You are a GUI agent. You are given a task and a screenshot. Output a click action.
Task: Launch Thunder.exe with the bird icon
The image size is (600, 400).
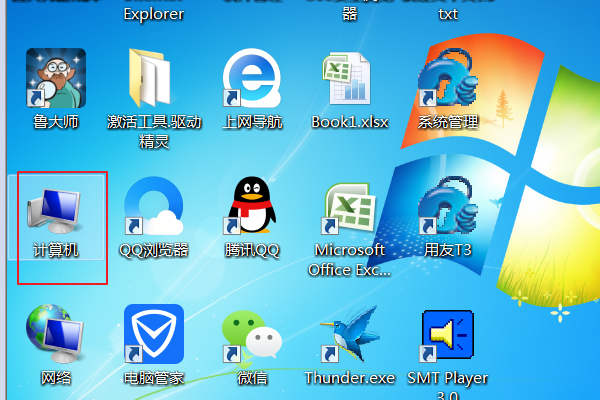(349, 335)
